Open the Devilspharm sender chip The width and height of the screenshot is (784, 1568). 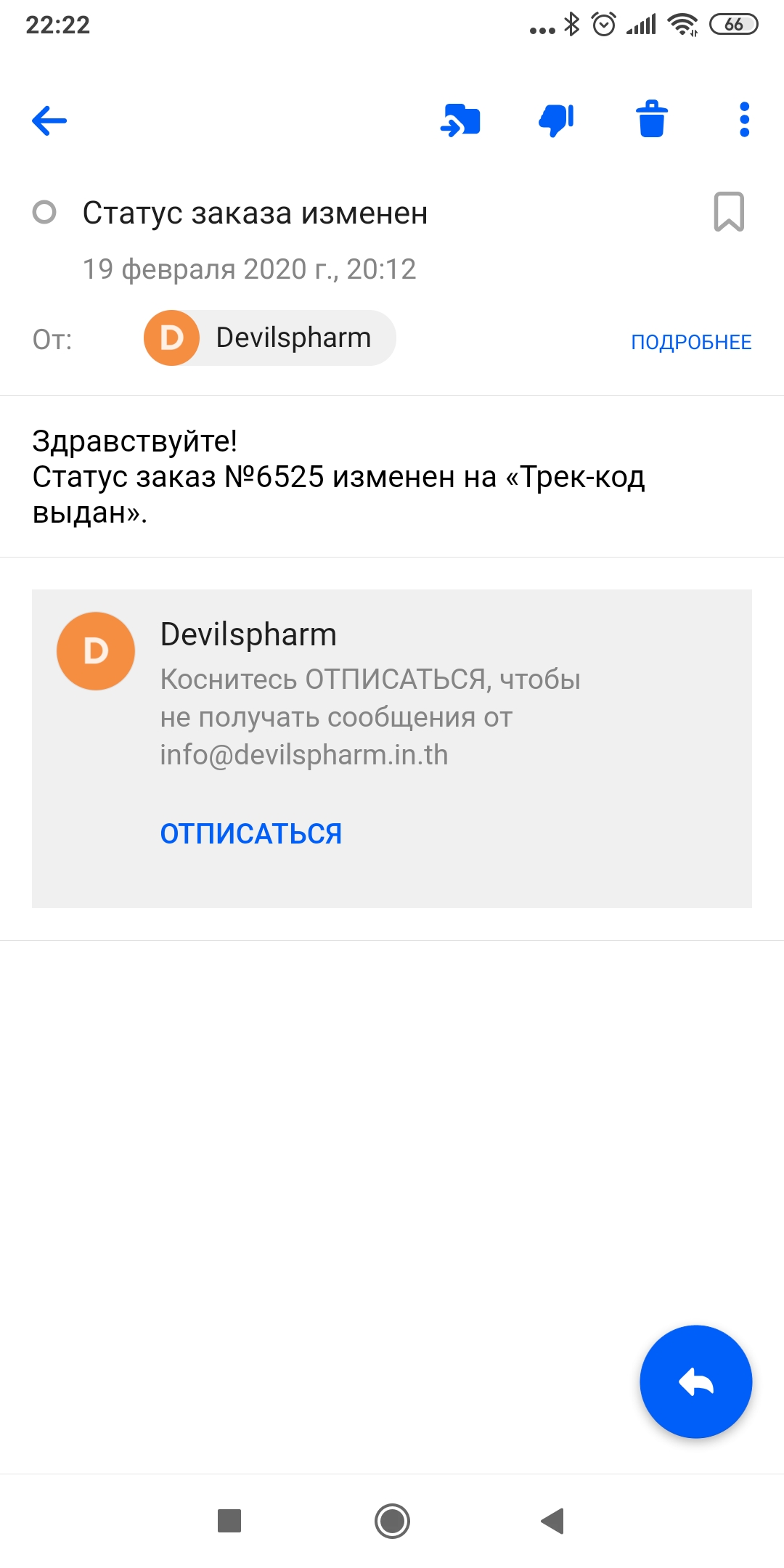[x=269, y=338]
